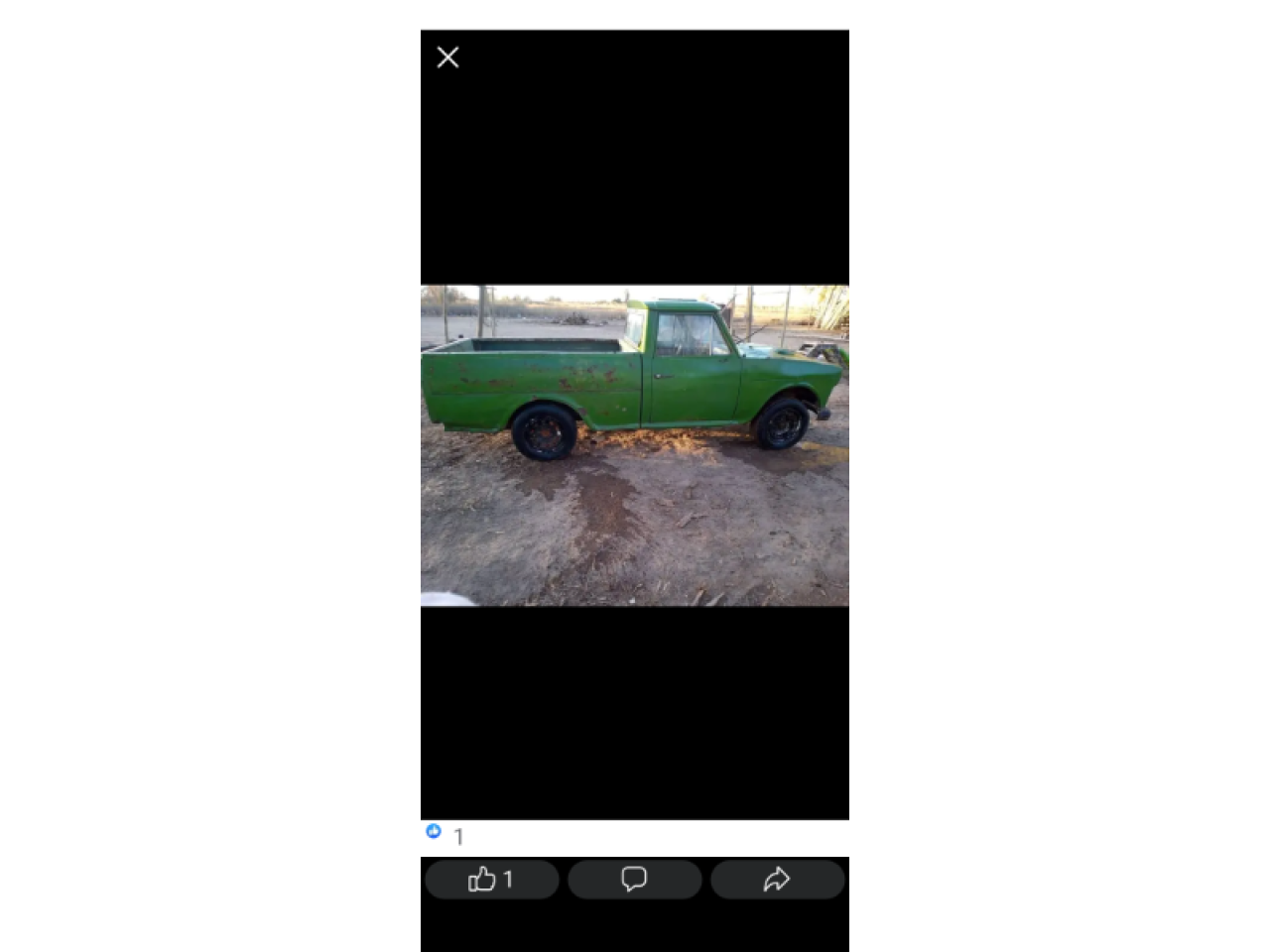Share this photo

click(x=777, y=879)
